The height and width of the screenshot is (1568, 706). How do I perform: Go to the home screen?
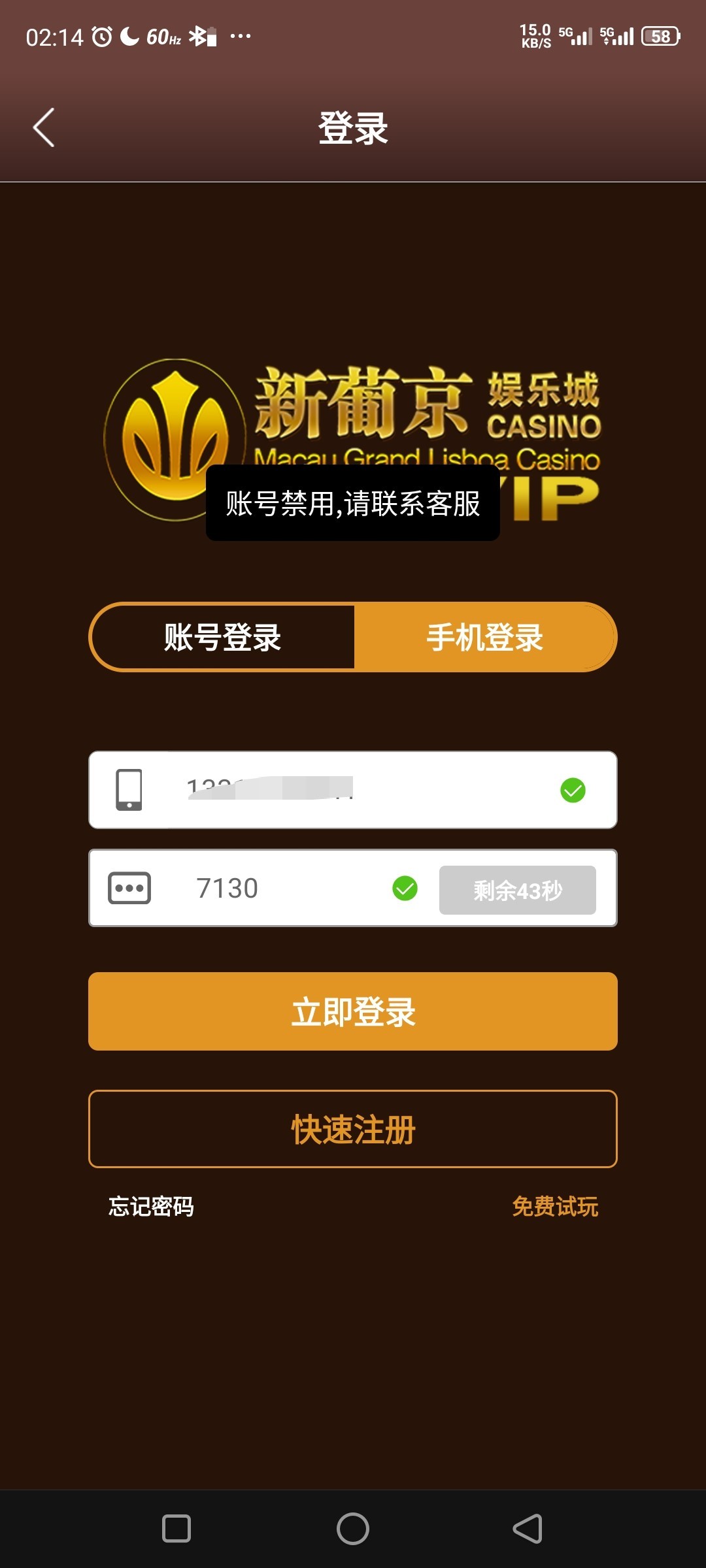[353, 1529]
